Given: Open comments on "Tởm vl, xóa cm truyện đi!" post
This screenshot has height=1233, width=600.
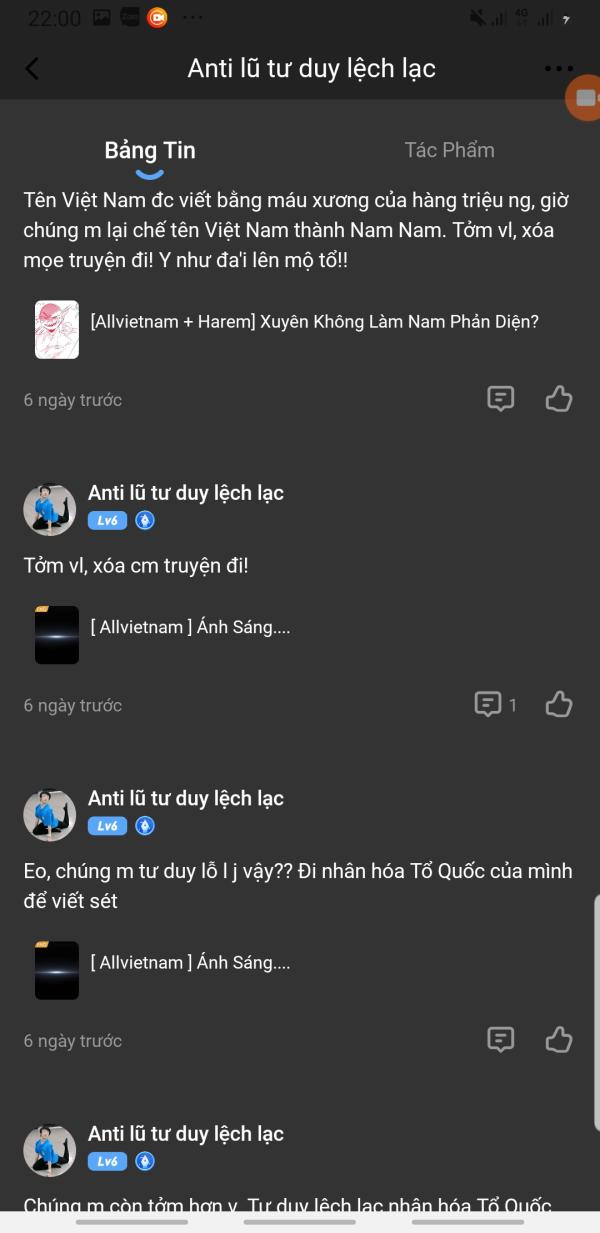Looking at the screenshot, I should [x=494, y=704].
